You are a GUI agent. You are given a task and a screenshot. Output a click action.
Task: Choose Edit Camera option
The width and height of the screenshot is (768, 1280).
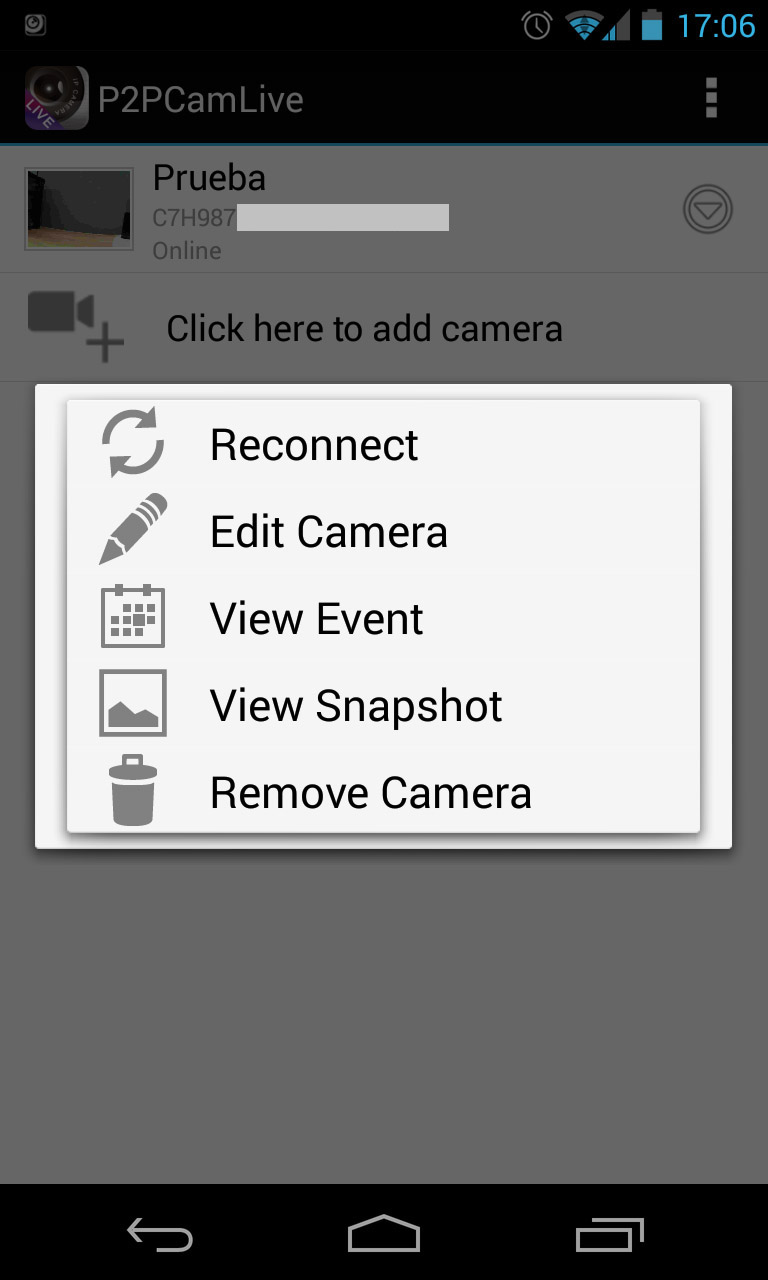tap(383, 531)
